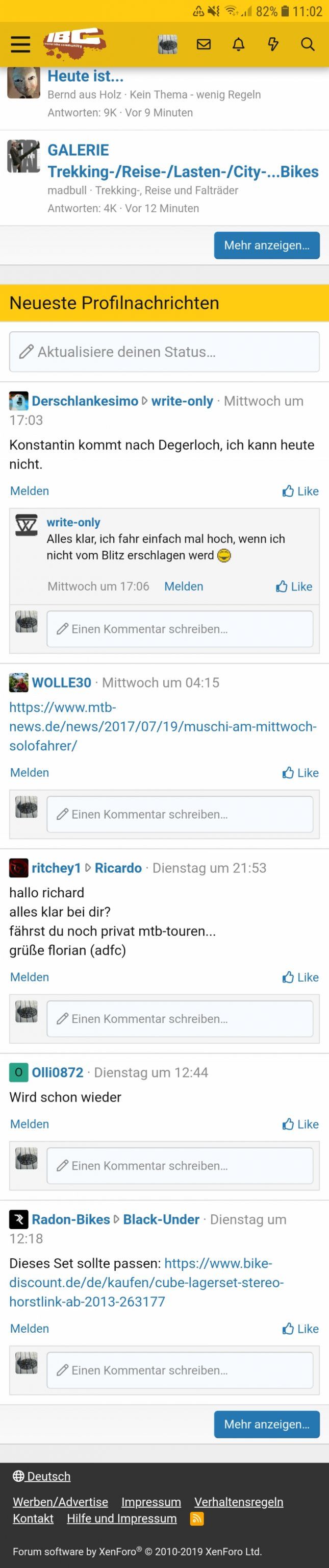Open Derschlankesimo's profile
Viewport: 329px width, 1568px height.
click(x=85, y=401)
